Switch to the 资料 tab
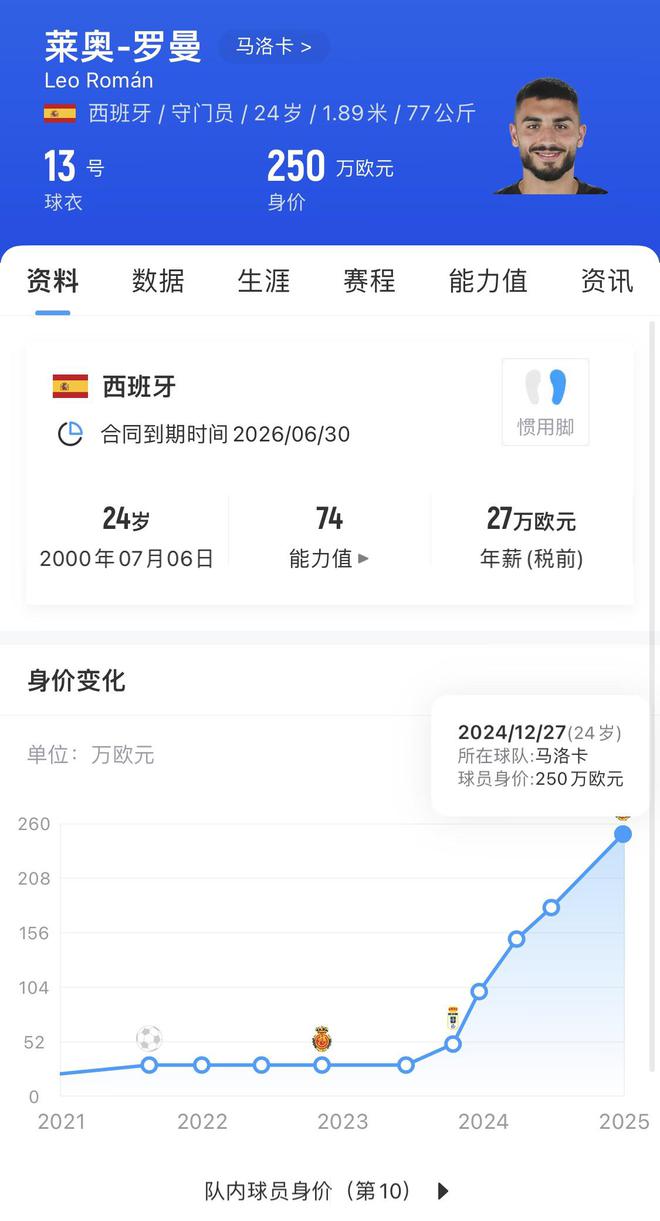The image size is (660, 1221). 52,281
